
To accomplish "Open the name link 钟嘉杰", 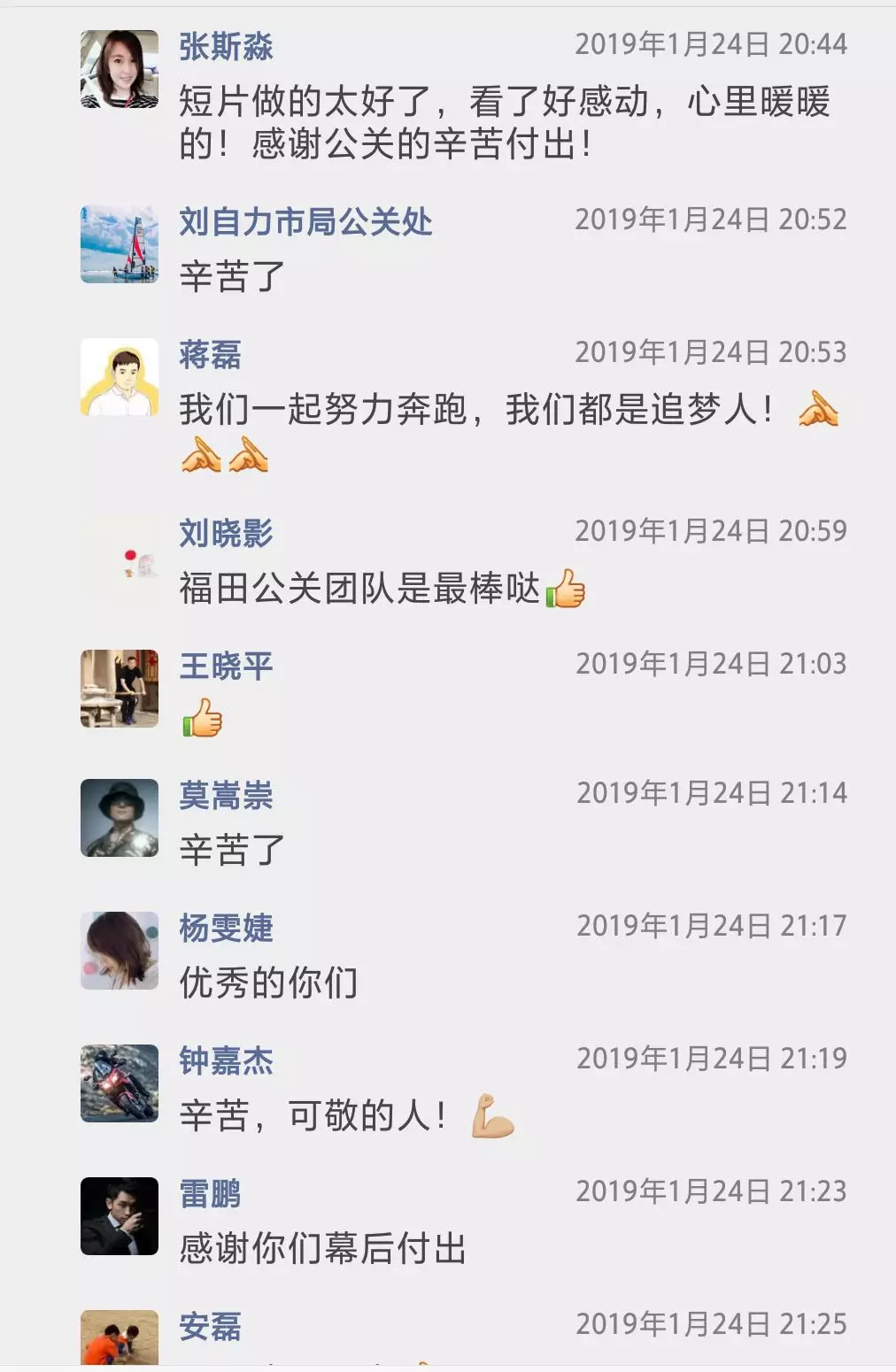I will [x=226, y=1060].
